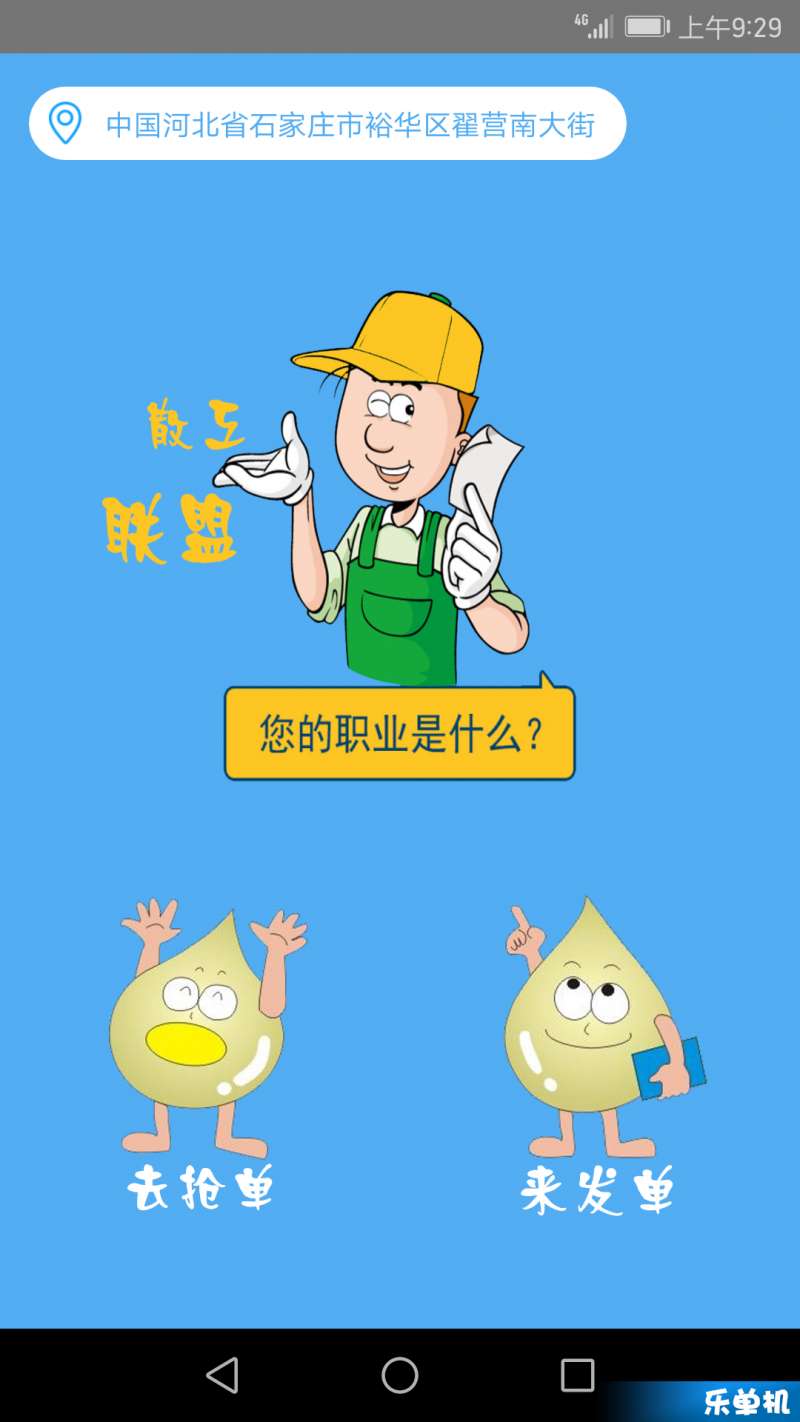Open the location address bar
This screenshot has height=1422, width=800.
point(327,124)
